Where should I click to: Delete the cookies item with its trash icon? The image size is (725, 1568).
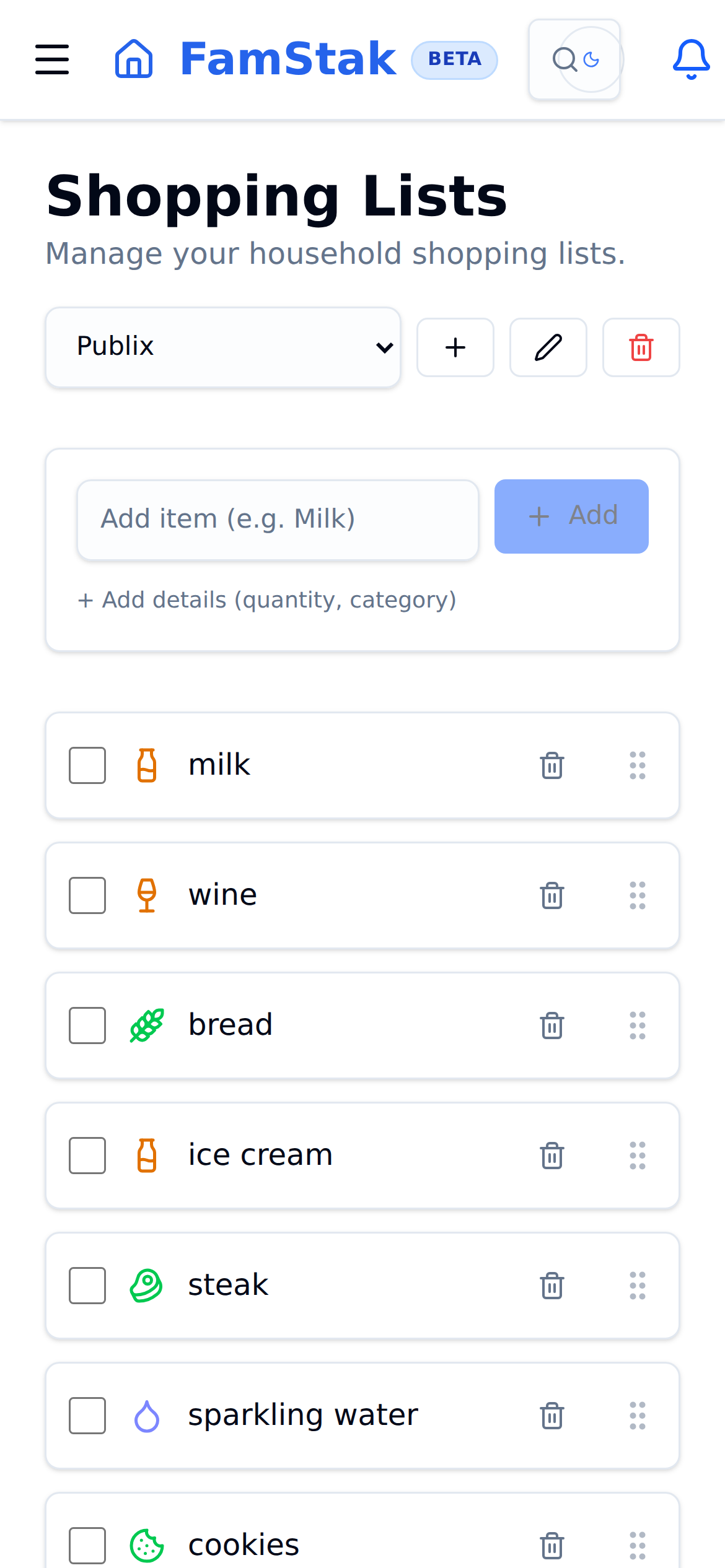click(x=551, y=1545)
